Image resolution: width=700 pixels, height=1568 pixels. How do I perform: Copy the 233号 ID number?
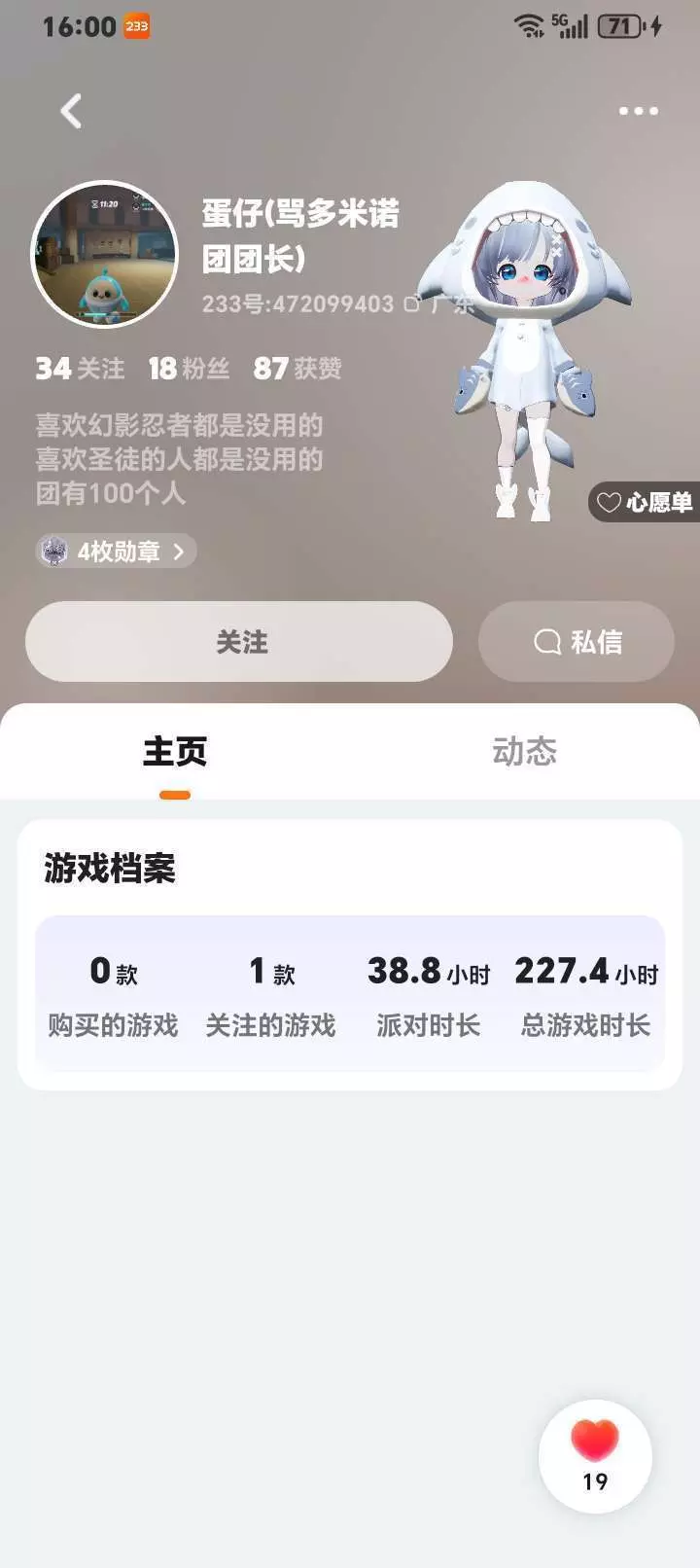pos(411,304)
